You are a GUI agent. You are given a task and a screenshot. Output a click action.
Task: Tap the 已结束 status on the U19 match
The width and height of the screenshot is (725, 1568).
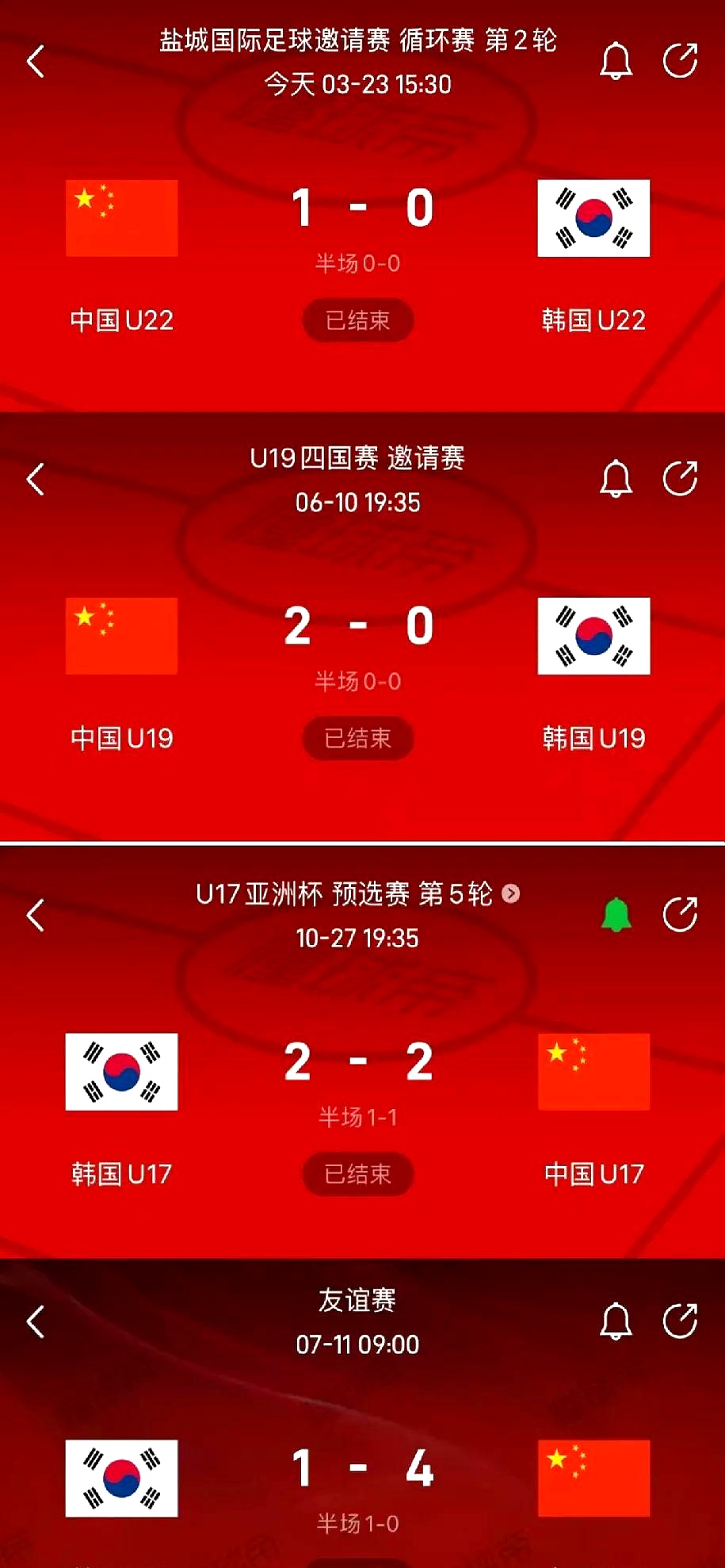tap(358, 738)
